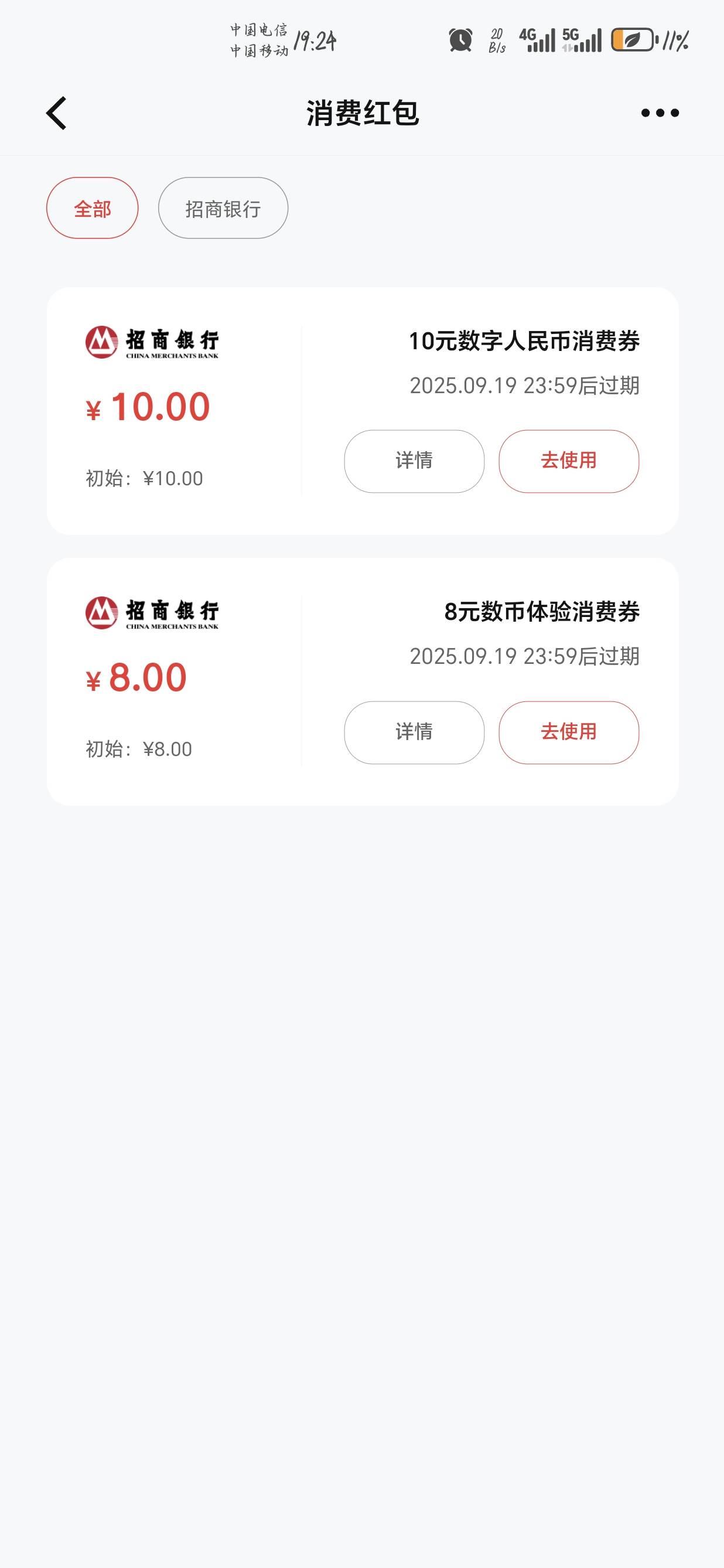Screen dimensions: 724x1568
Task: Select the 全部 filter chip
Action: click(x=93, y=208)
